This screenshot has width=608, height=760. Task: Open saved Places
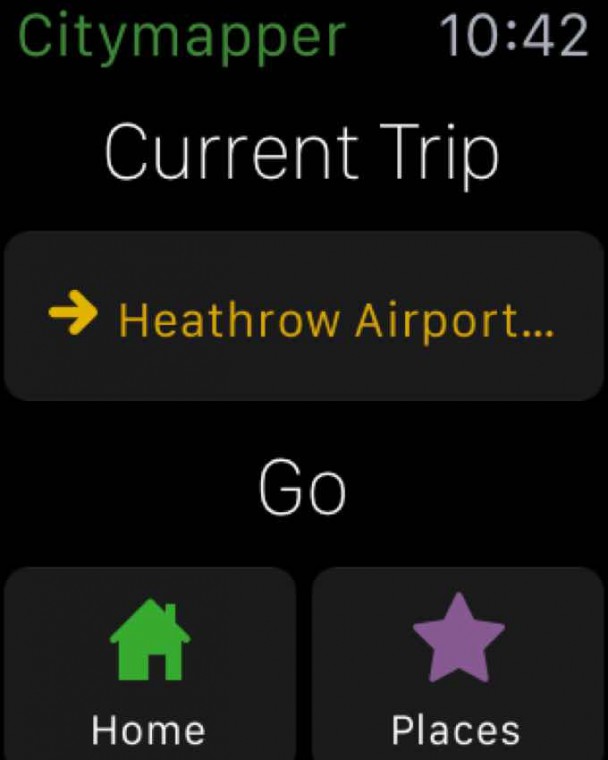[x=456, y=665]
